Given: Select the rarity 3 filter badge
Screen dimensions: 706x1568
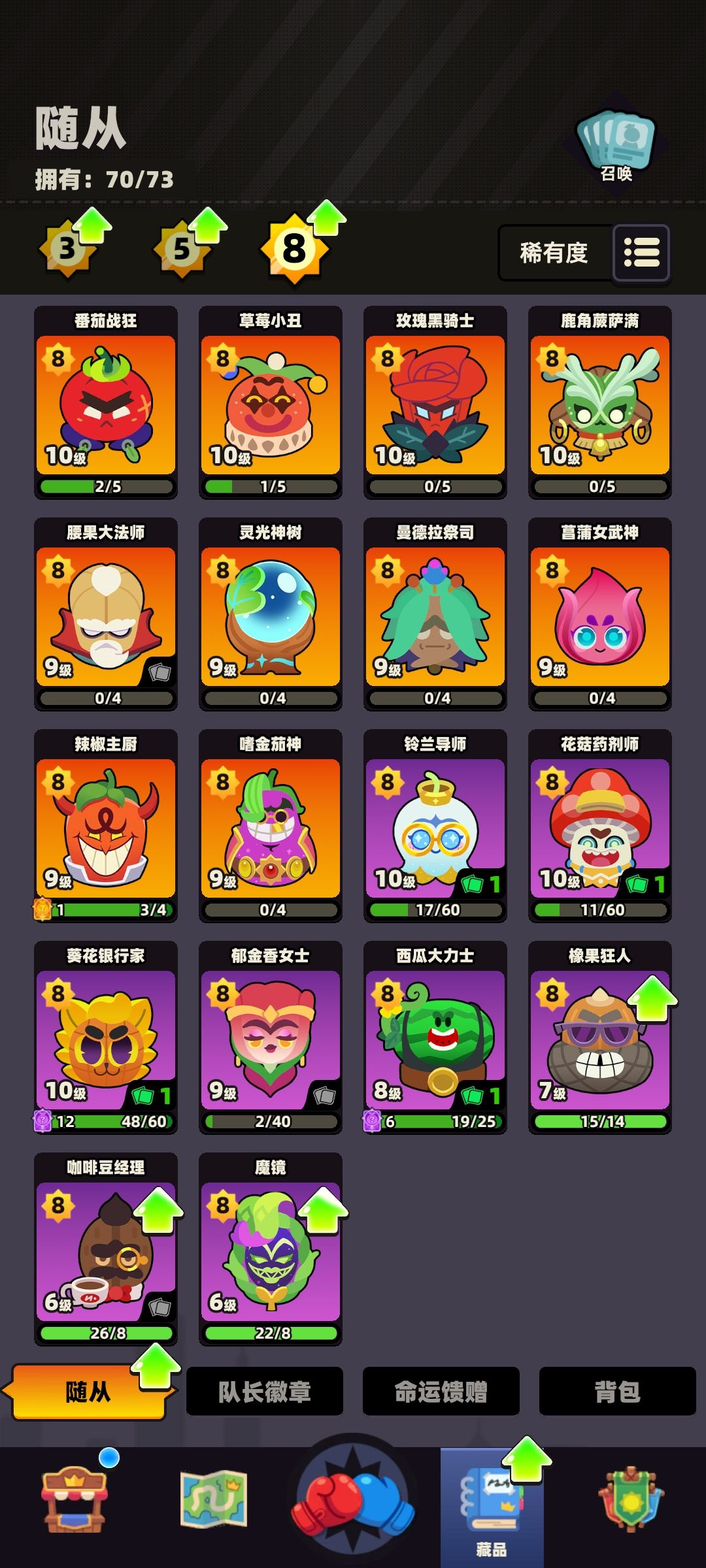Looking at the screenshot, I should (68, 249).
